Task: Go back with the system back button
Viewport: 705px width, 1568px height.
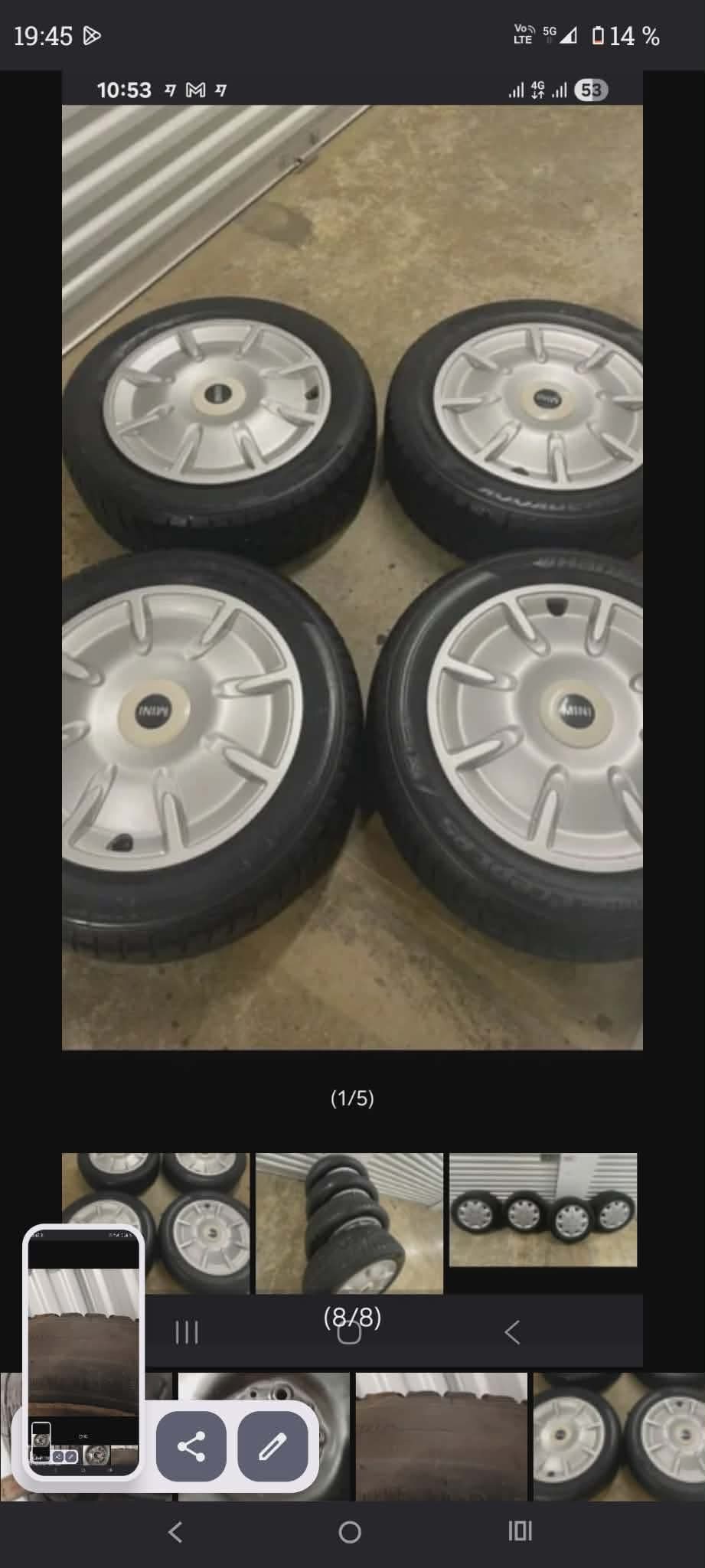Action: 175,1532
